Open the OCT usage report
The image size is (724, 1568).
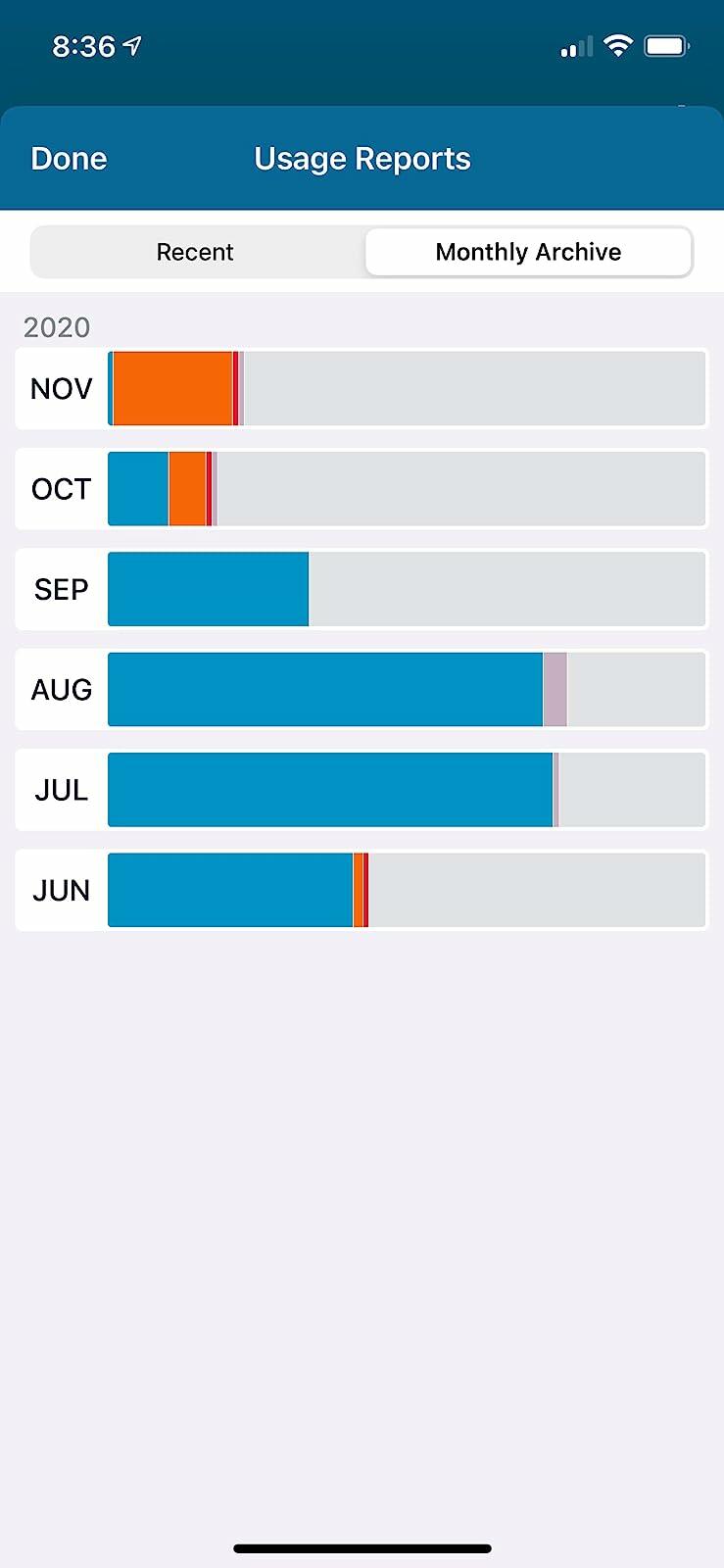362,488
